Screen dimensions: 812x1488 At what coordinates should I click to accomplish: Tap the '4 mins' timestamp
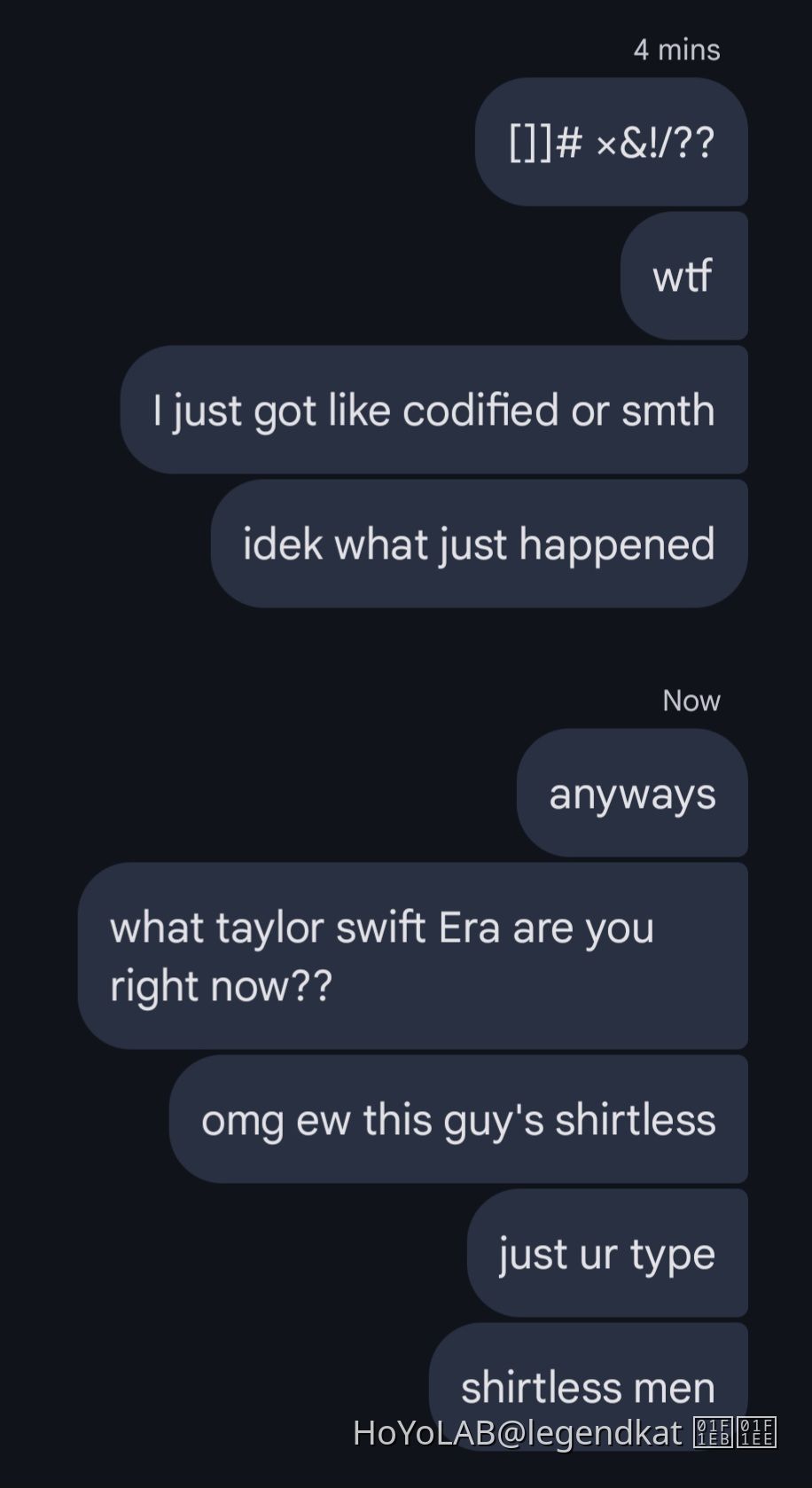[676, 50]
